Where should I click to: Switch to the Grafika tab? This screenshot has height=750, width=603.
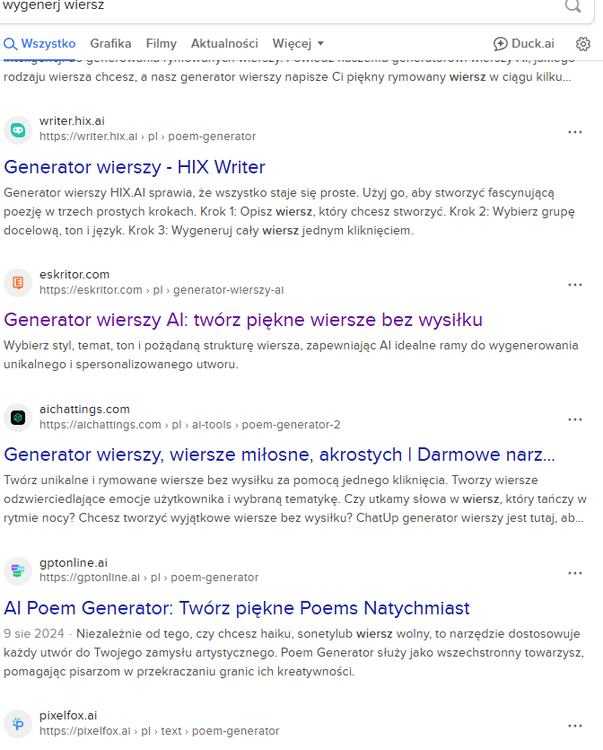click(x=110, y=43)
